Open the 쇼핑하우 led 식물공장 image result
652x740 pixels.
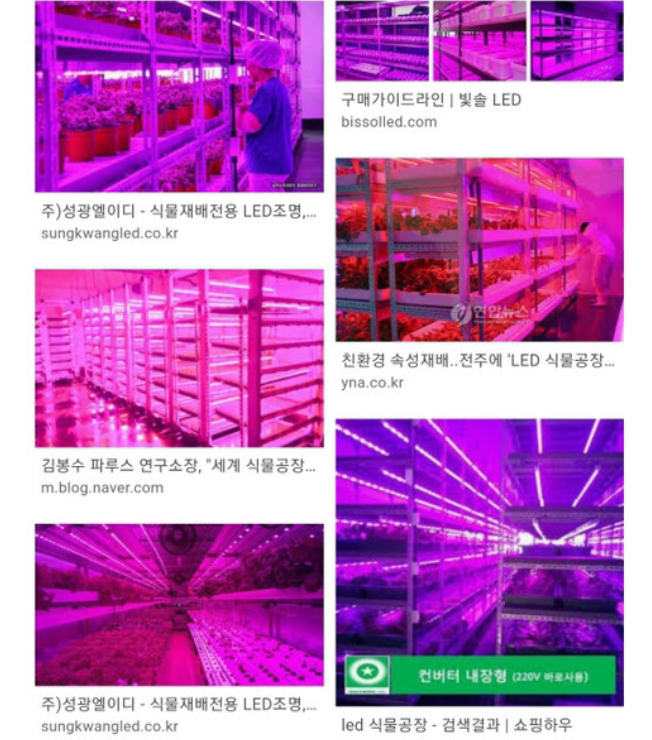click(479, 562)
